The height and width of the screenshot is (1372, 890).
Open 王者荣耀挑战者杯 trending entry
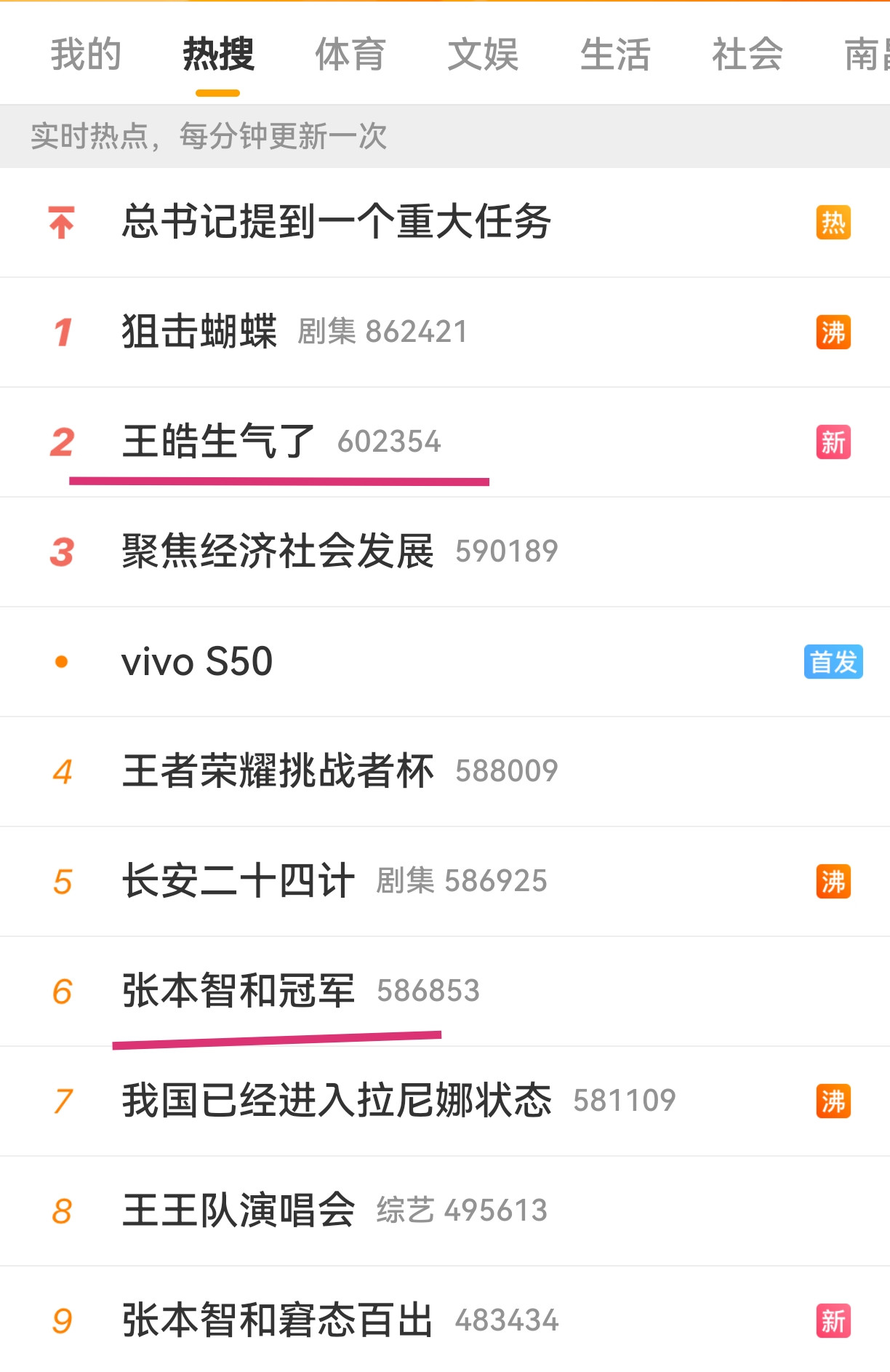[278, 771]
